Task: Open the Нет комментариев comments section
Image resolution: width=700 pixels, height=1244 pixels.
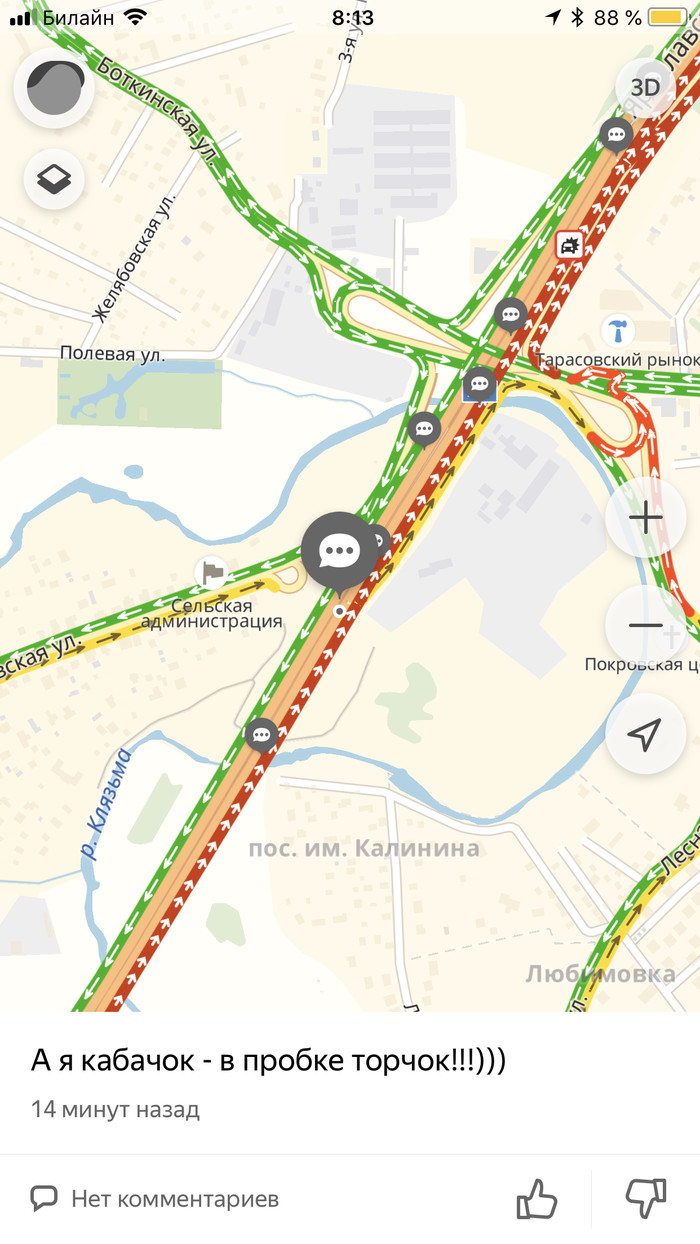Action: [155, 1198]
